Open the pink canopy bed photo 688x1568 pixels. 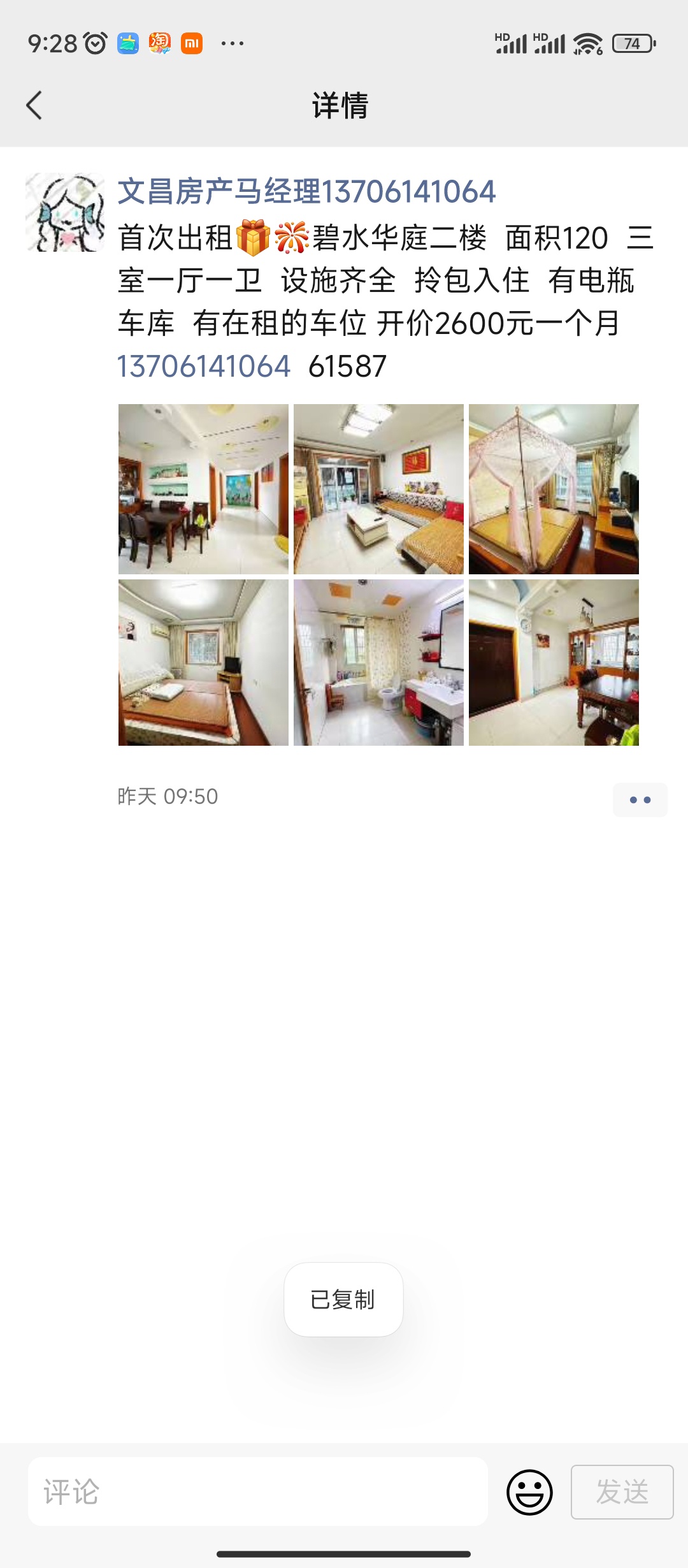click(x=554, y=489)
